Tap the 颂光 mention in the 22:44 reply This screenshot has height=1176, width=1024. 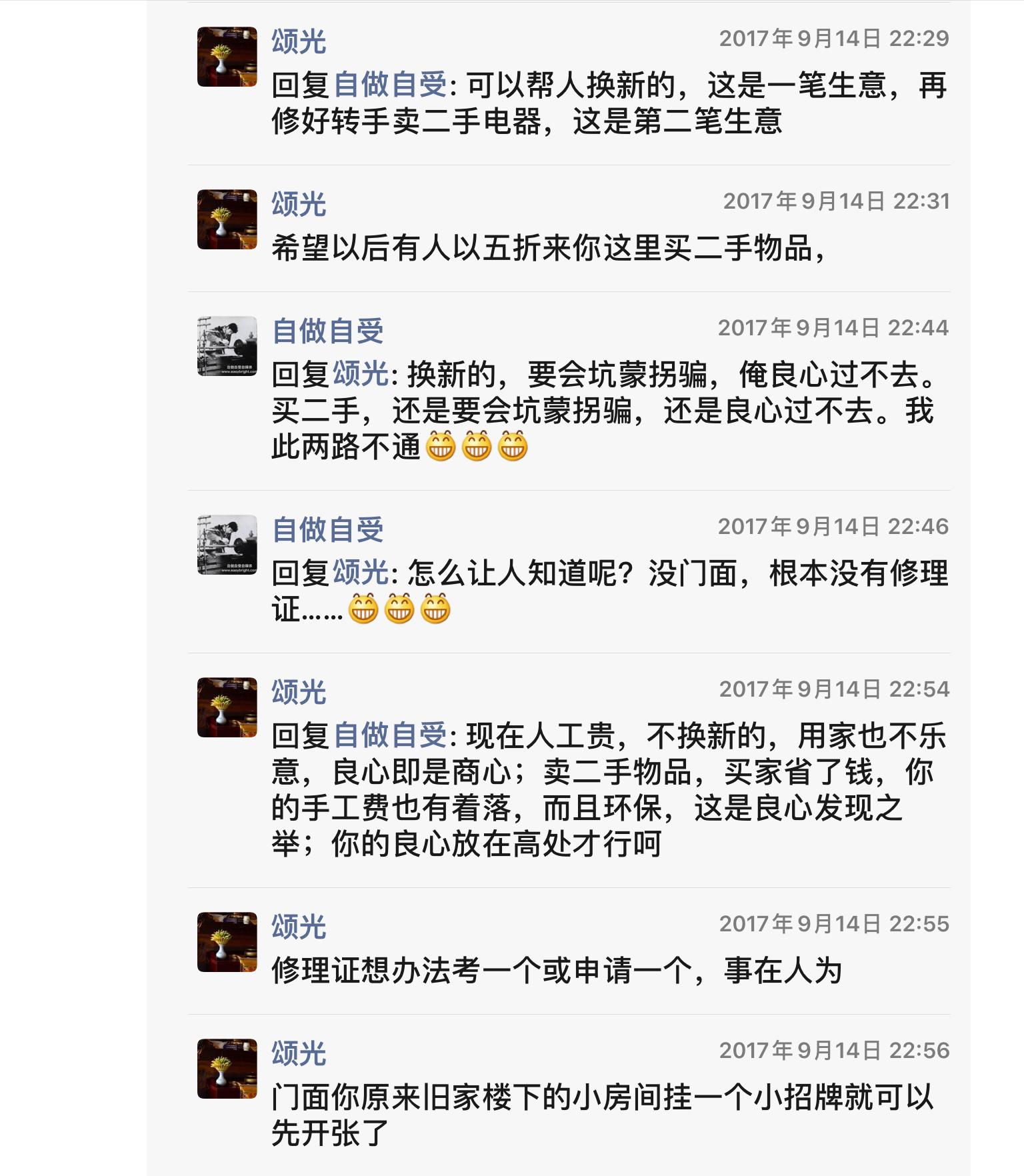[x=361, y=374]
